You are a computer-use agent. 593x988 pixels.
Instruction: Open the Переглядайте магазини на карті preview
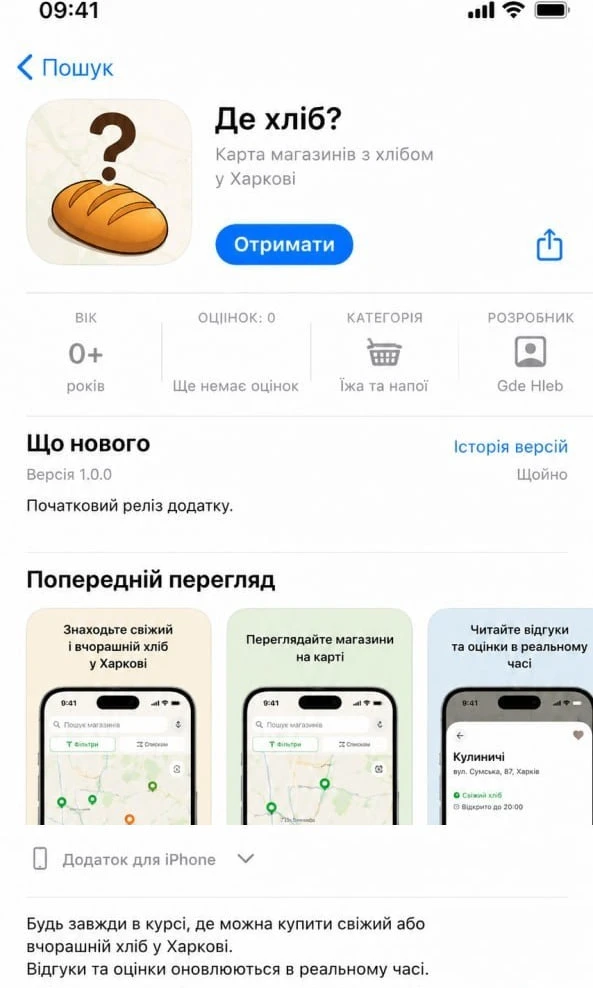click(x=320, y=716)
